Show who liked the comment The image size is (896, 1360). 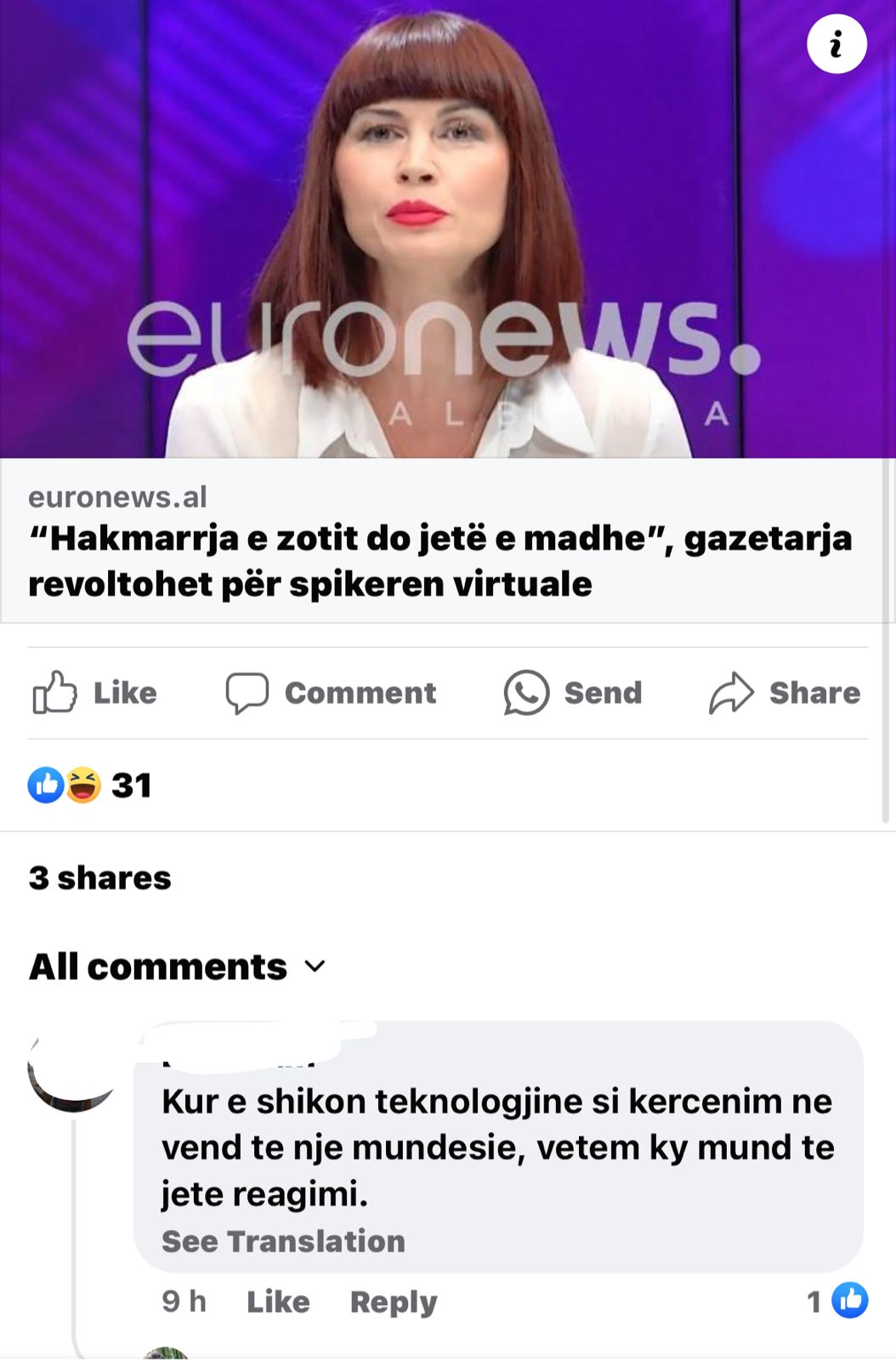point(837,1300)
